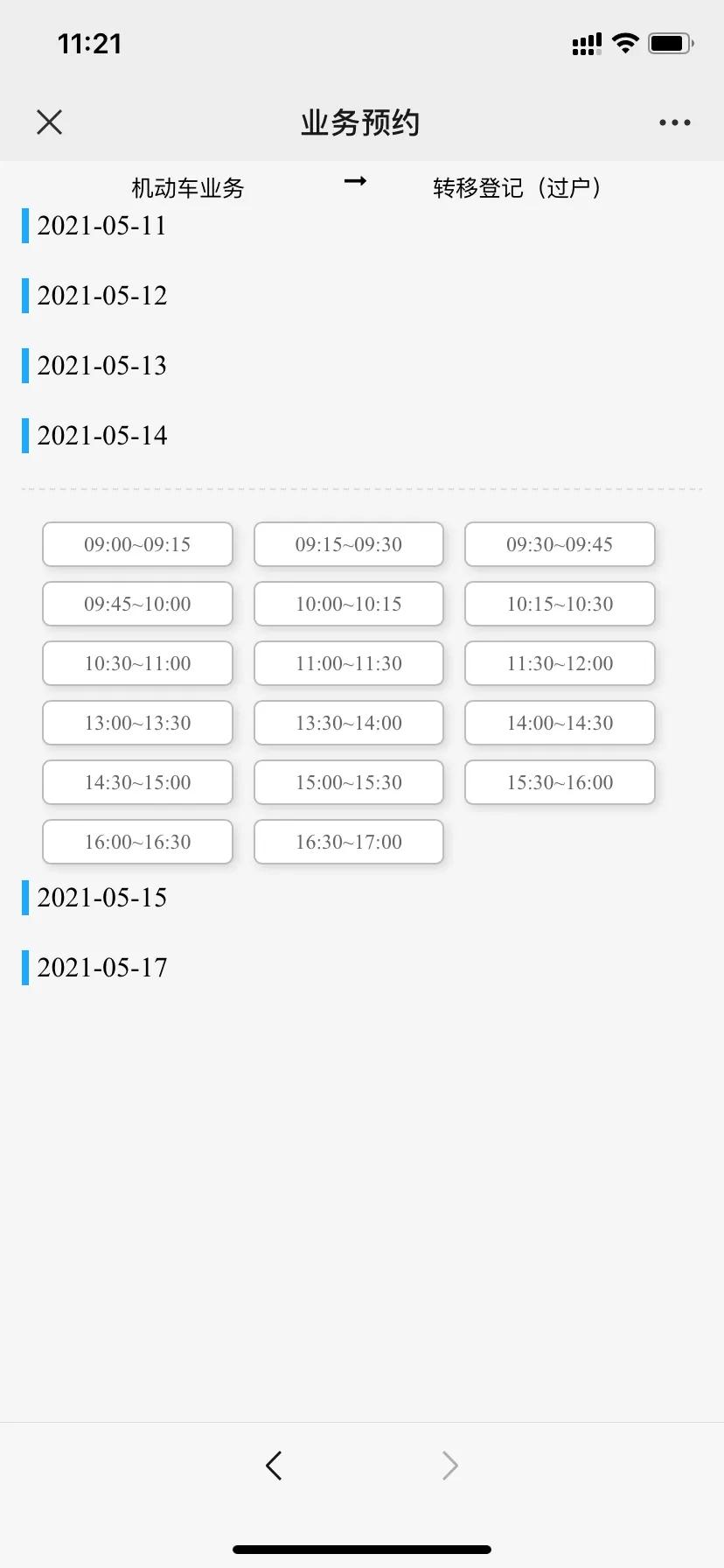This screenshot has width=724, height=1568.
Task: Tap the 14:00~14:30 time slot
Action: coord(560,723)
